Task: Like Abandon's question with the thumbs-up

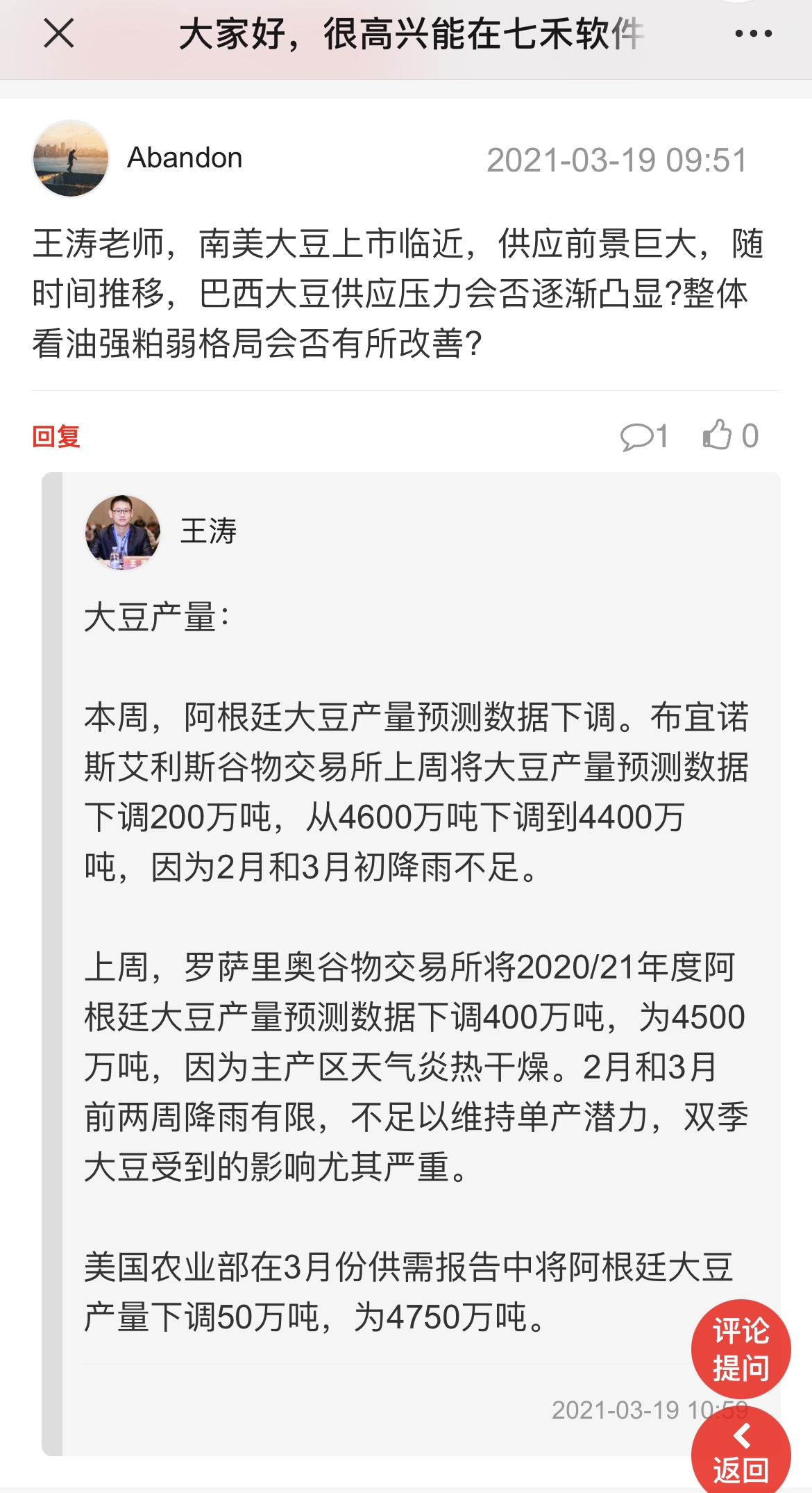Action: (x=729, y=436)
